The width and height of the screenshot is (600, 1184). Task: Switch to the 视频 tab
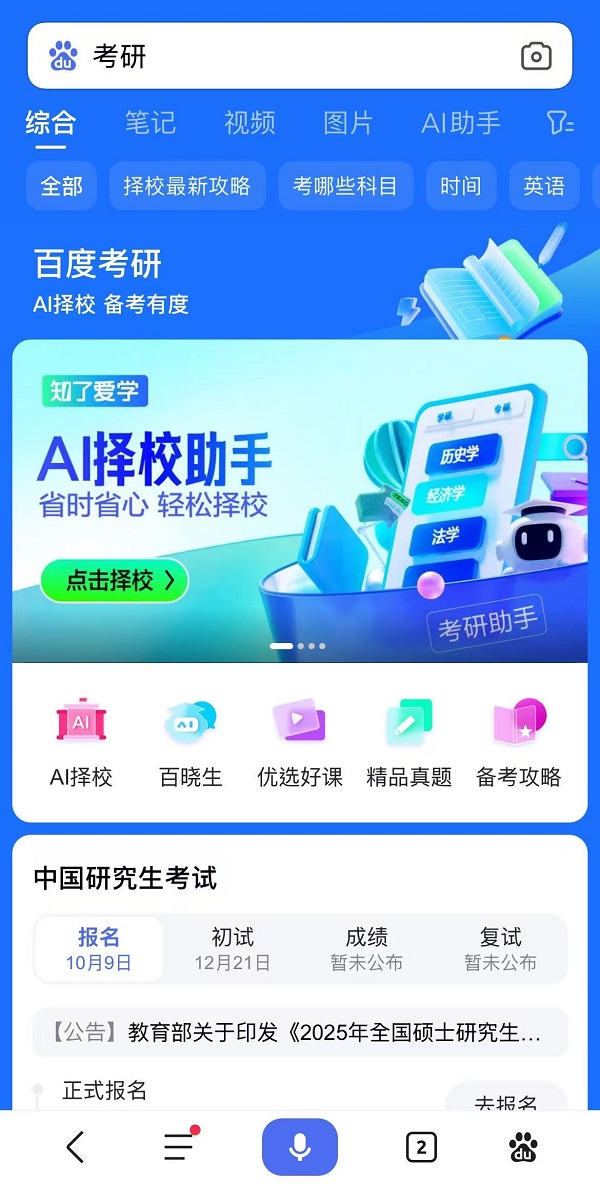249,123
